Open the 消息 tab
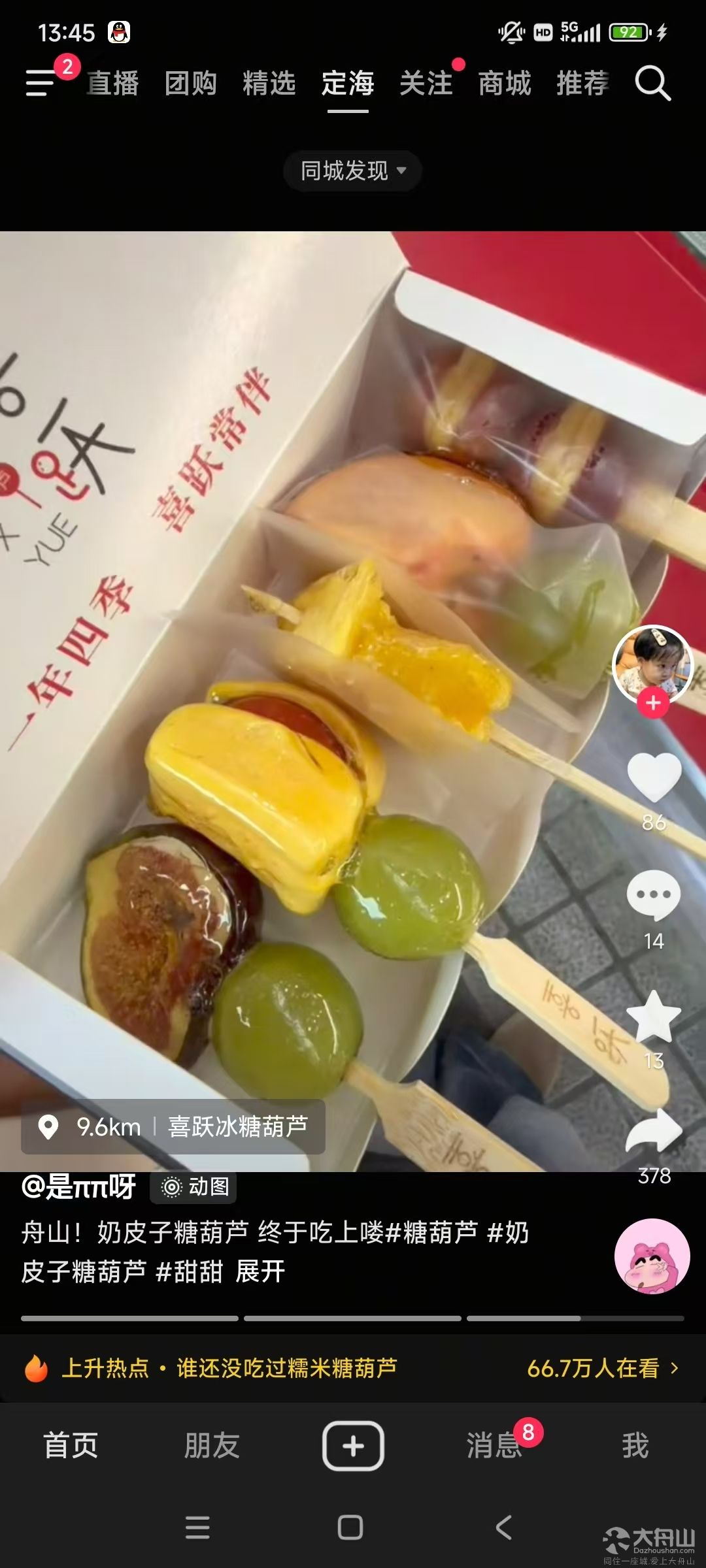 (494, 1445)
